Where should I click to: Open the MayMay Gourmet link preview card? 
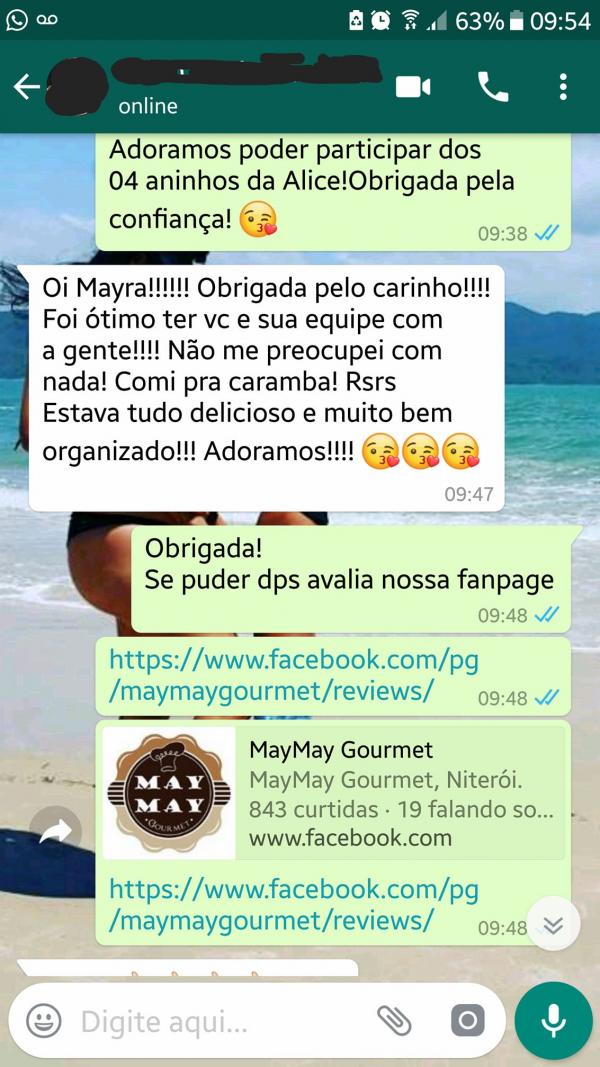coord(333,793)
